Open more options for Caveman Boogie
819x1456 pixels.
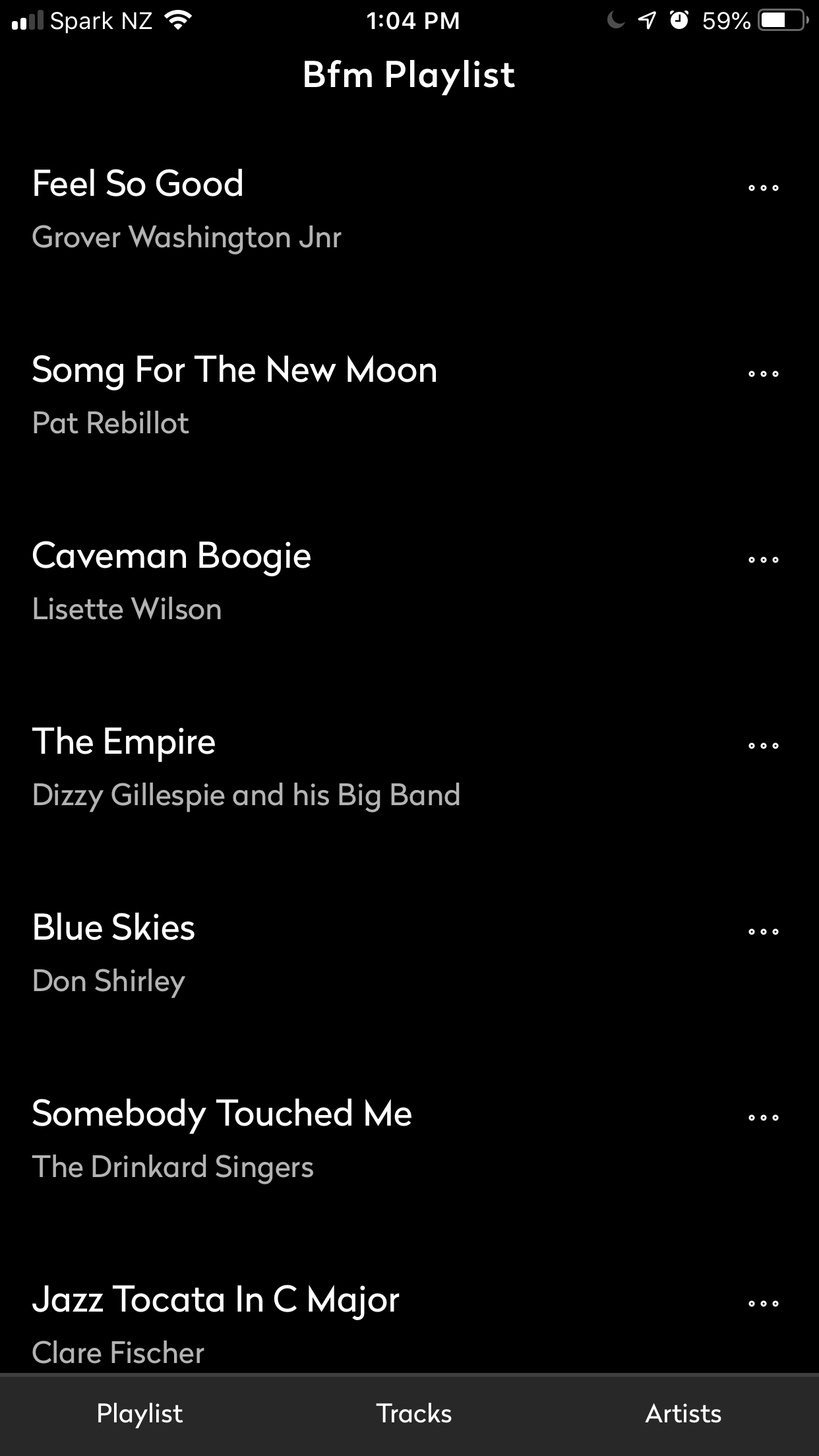coord(763,560)
